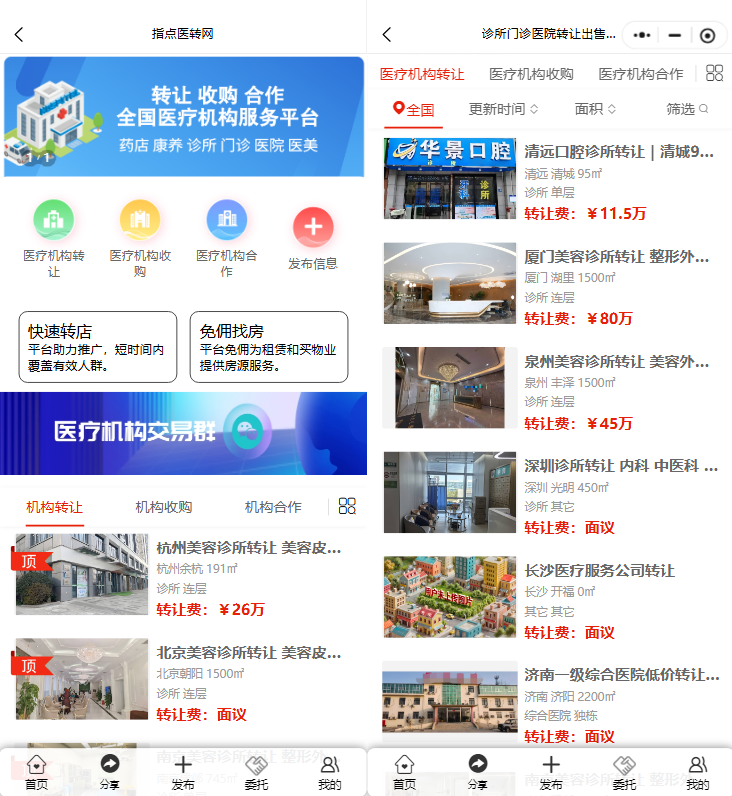Open the mini program three-dot menu

tap(642, 35)
